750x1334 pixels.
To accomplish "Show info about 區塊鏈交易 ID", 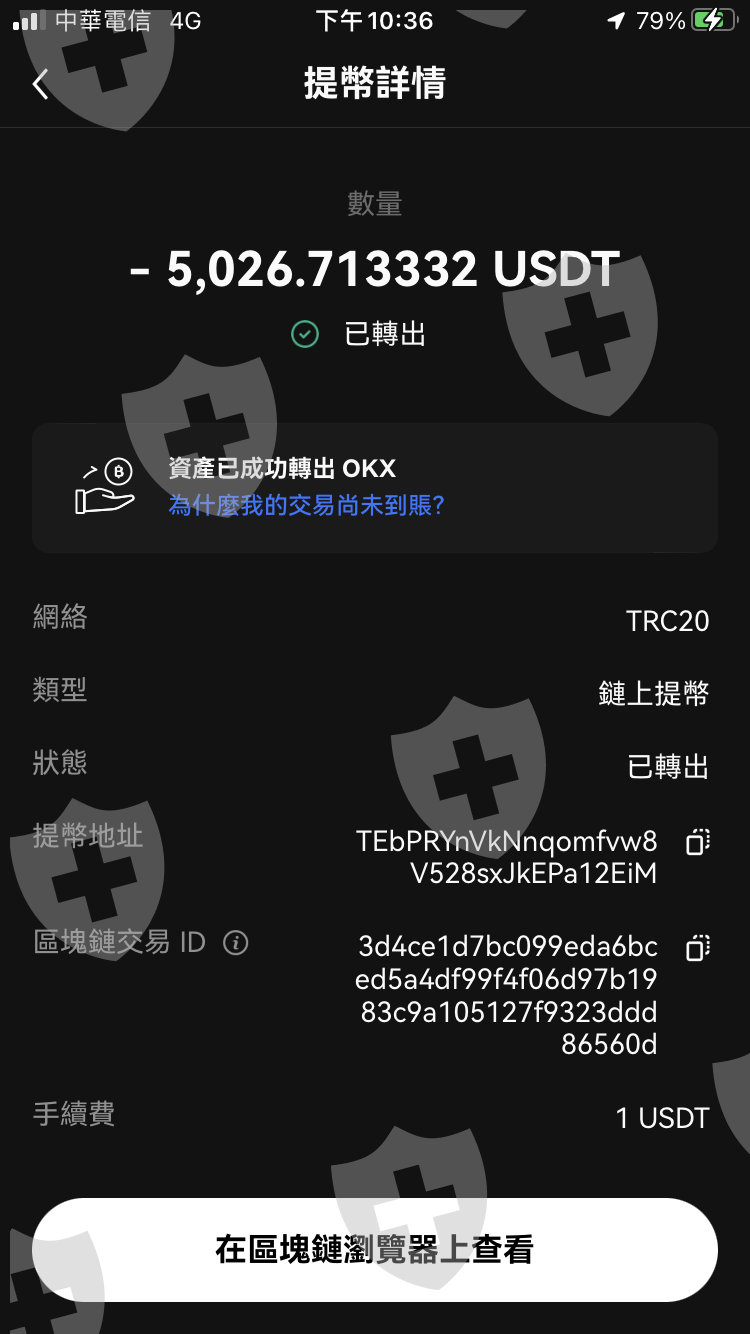I will click(236, 942).
